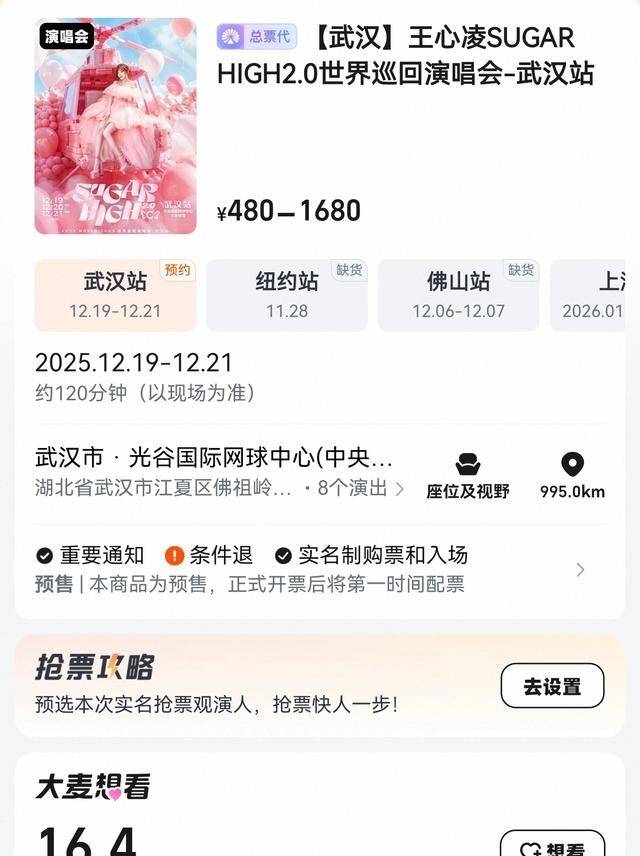View the 8个演出 at this venue

[x=360, y=489]
